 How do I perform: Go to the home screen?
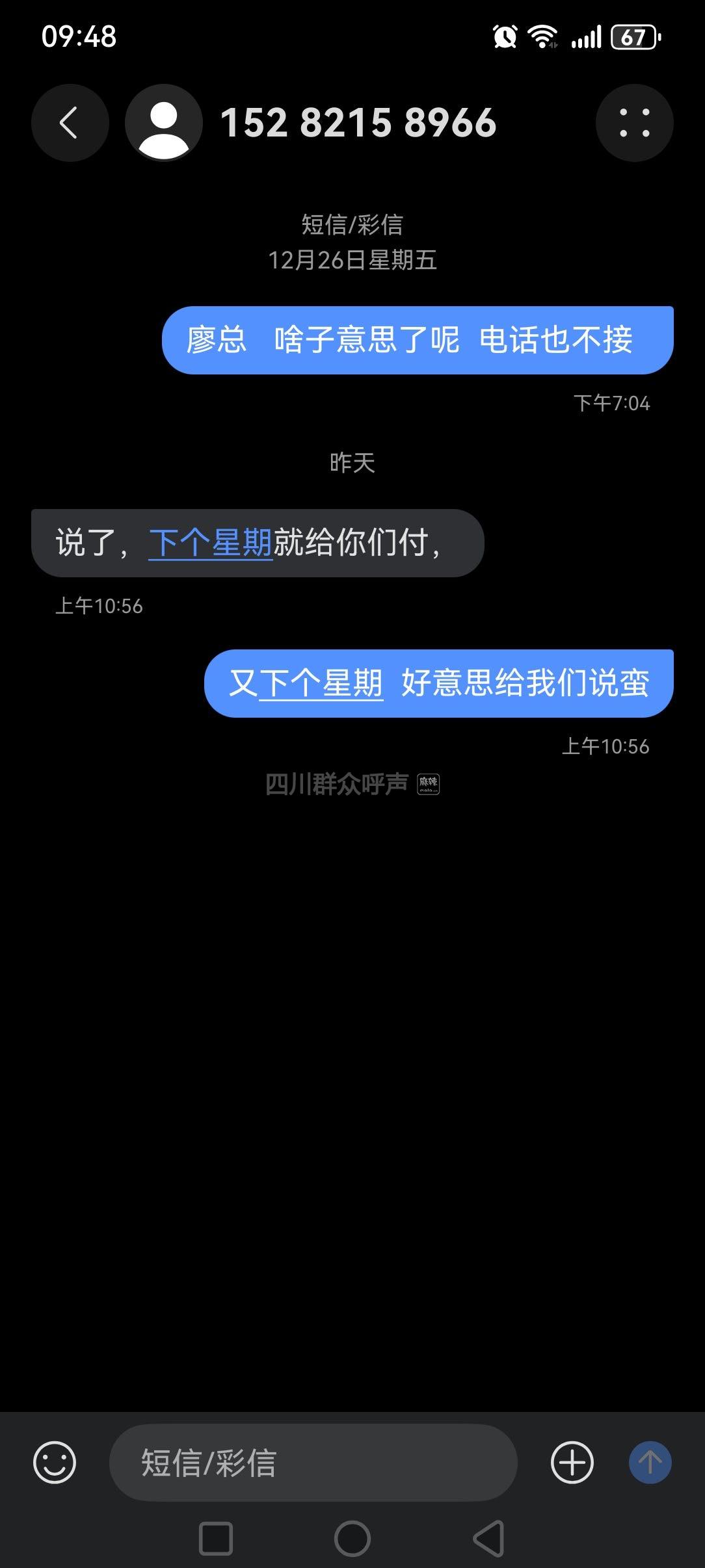click(352, 1539)
